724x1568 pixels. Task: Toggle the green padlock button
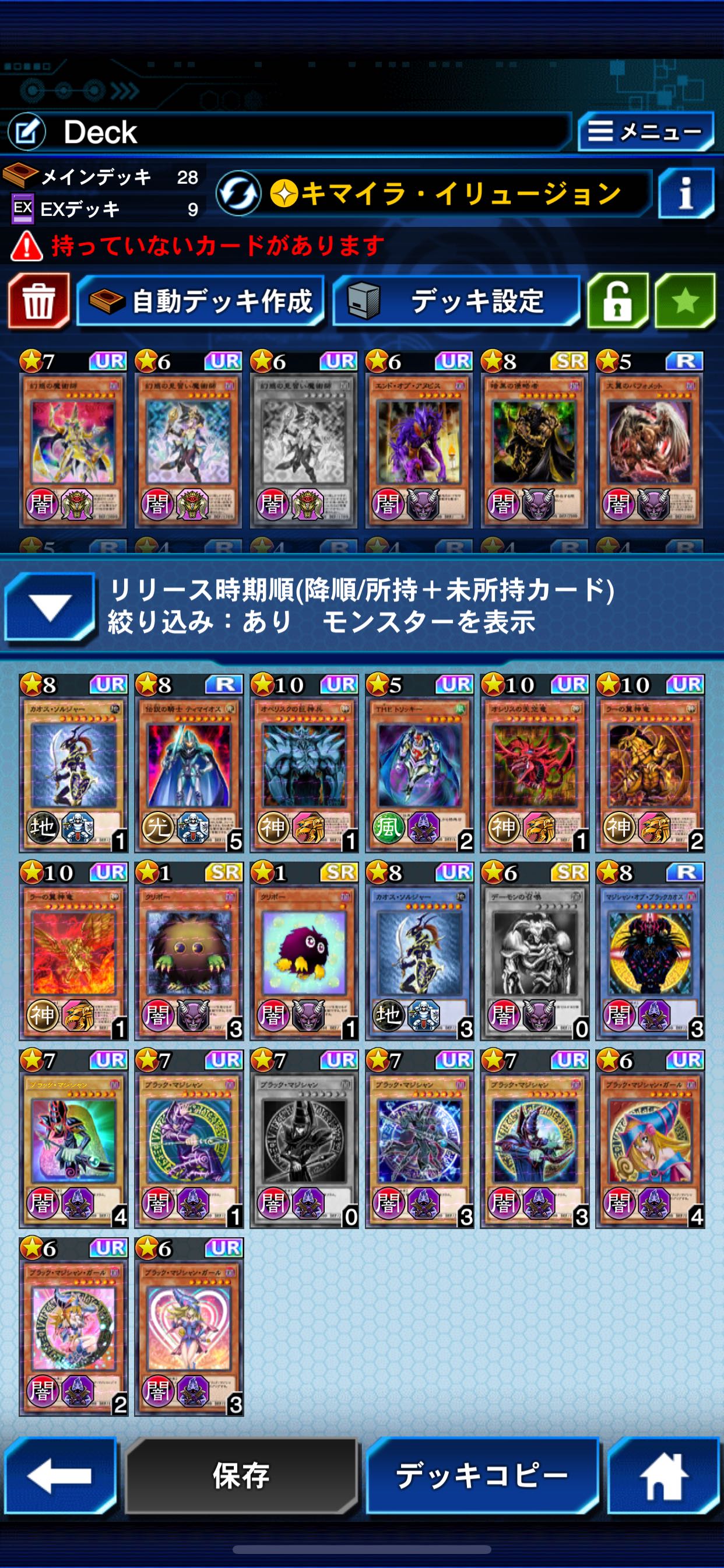click(x=617, y=300)
